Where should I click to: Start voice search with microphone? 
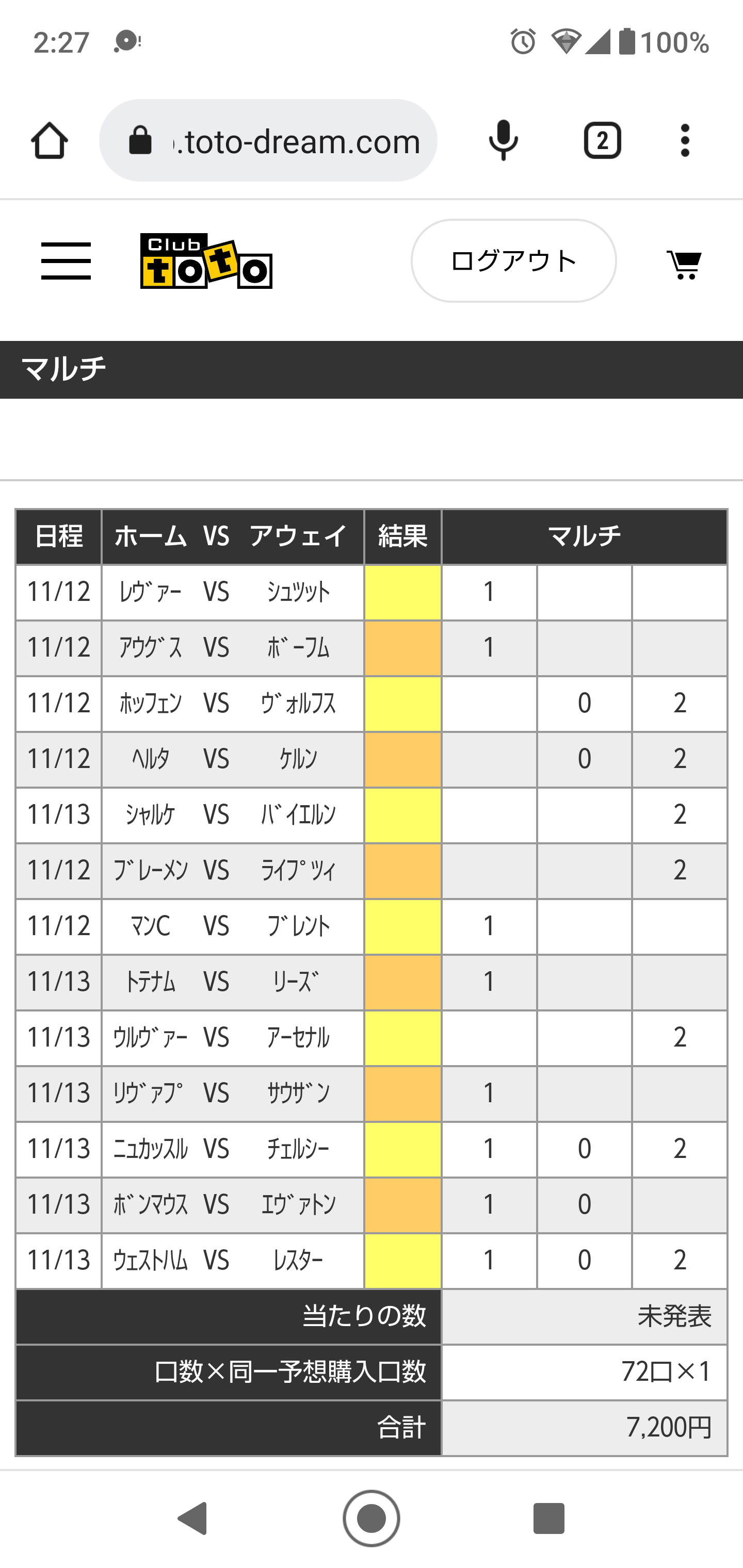(504, 141)
